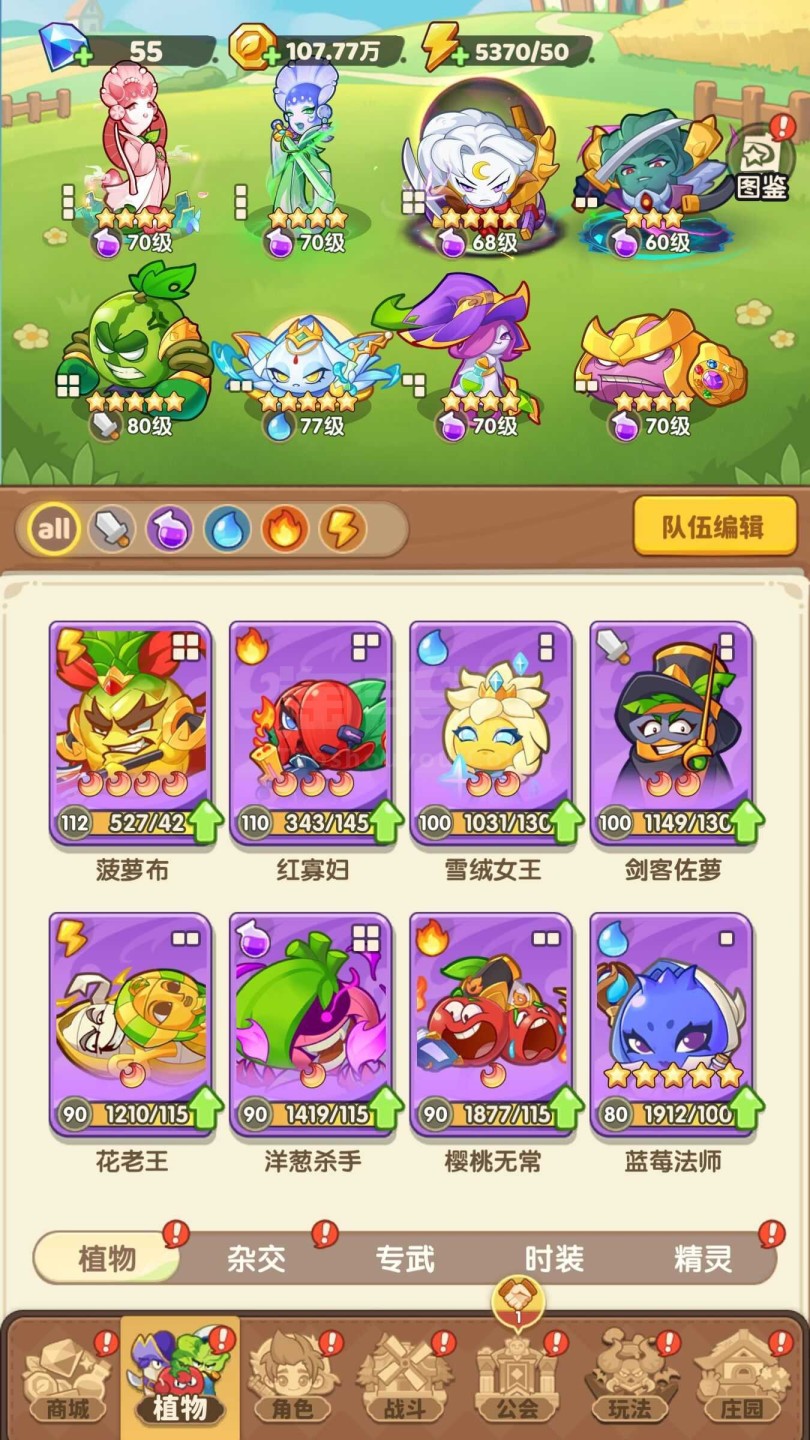The width and height of the screenshot is (810, 1440).
Task: Open the 红寡妇 plant card
Action: coord(311,734)
